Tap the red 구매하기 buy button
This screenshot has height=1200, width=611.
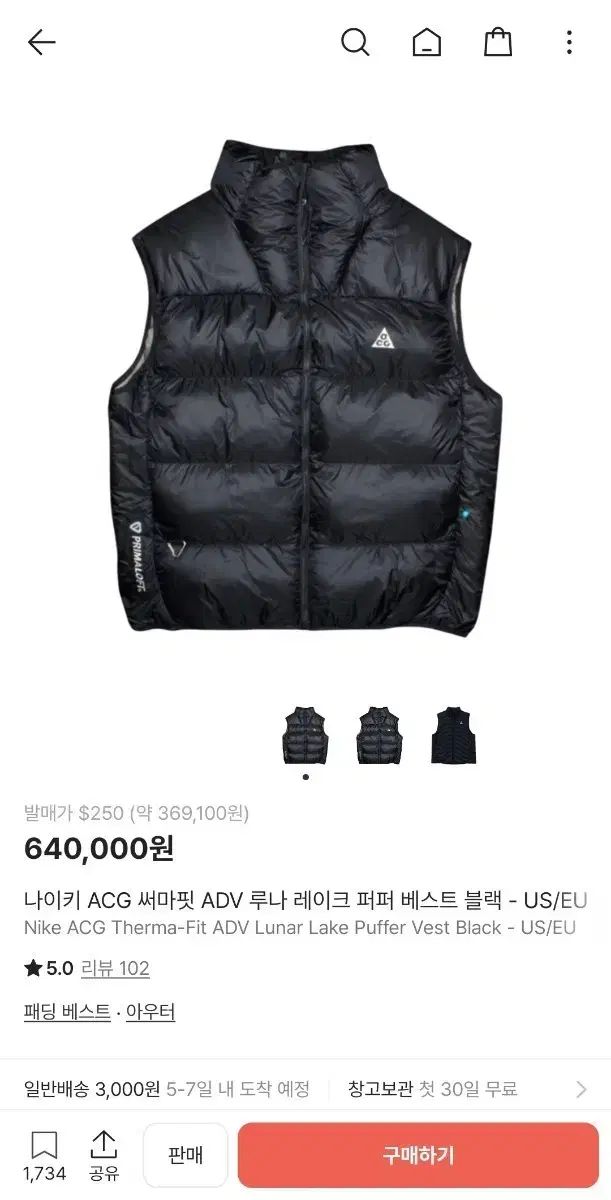[x=418, y=1156]
